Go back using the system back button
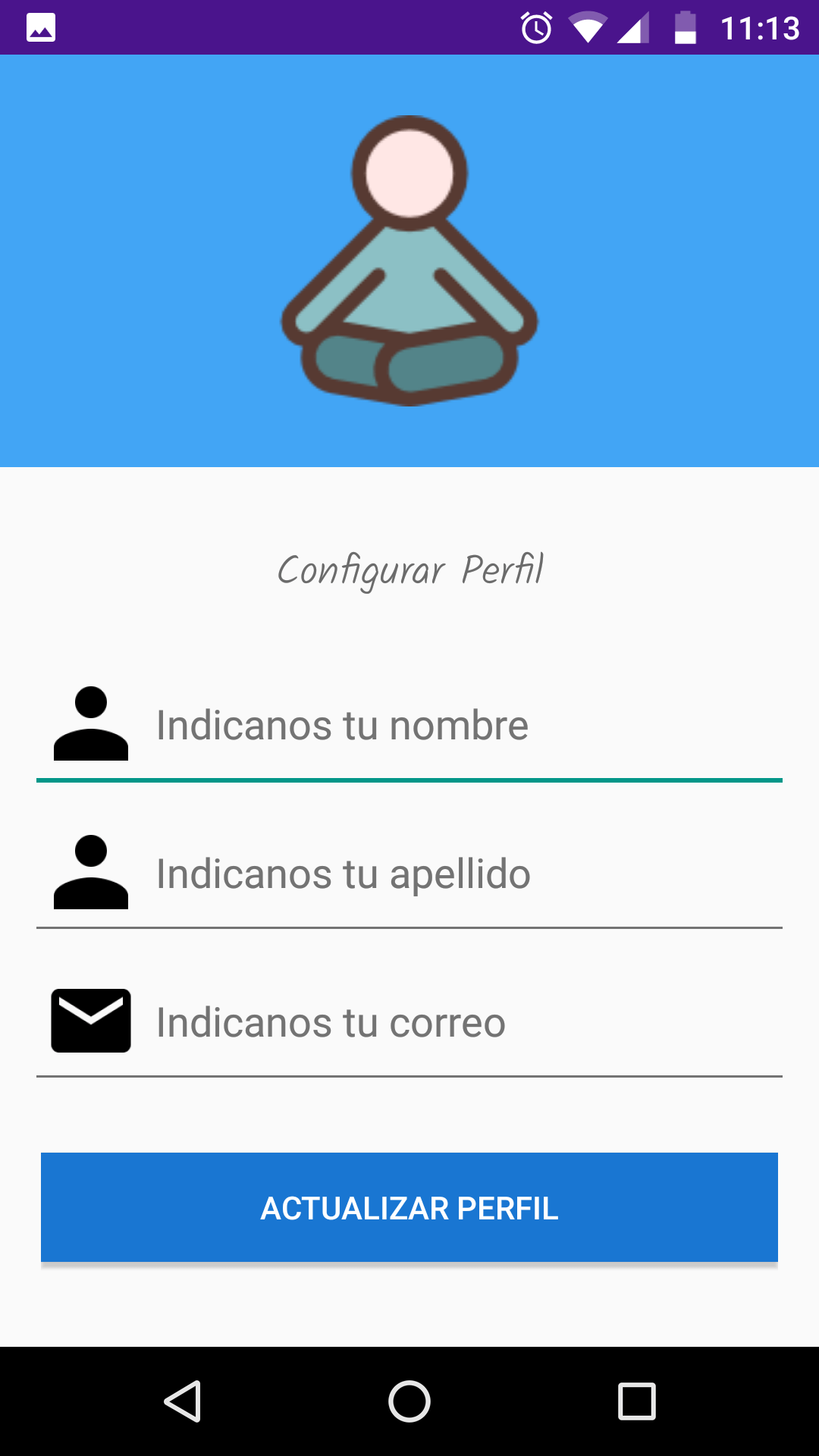This screenshot has height=1456, width=819. click(x=182, y=1401)
